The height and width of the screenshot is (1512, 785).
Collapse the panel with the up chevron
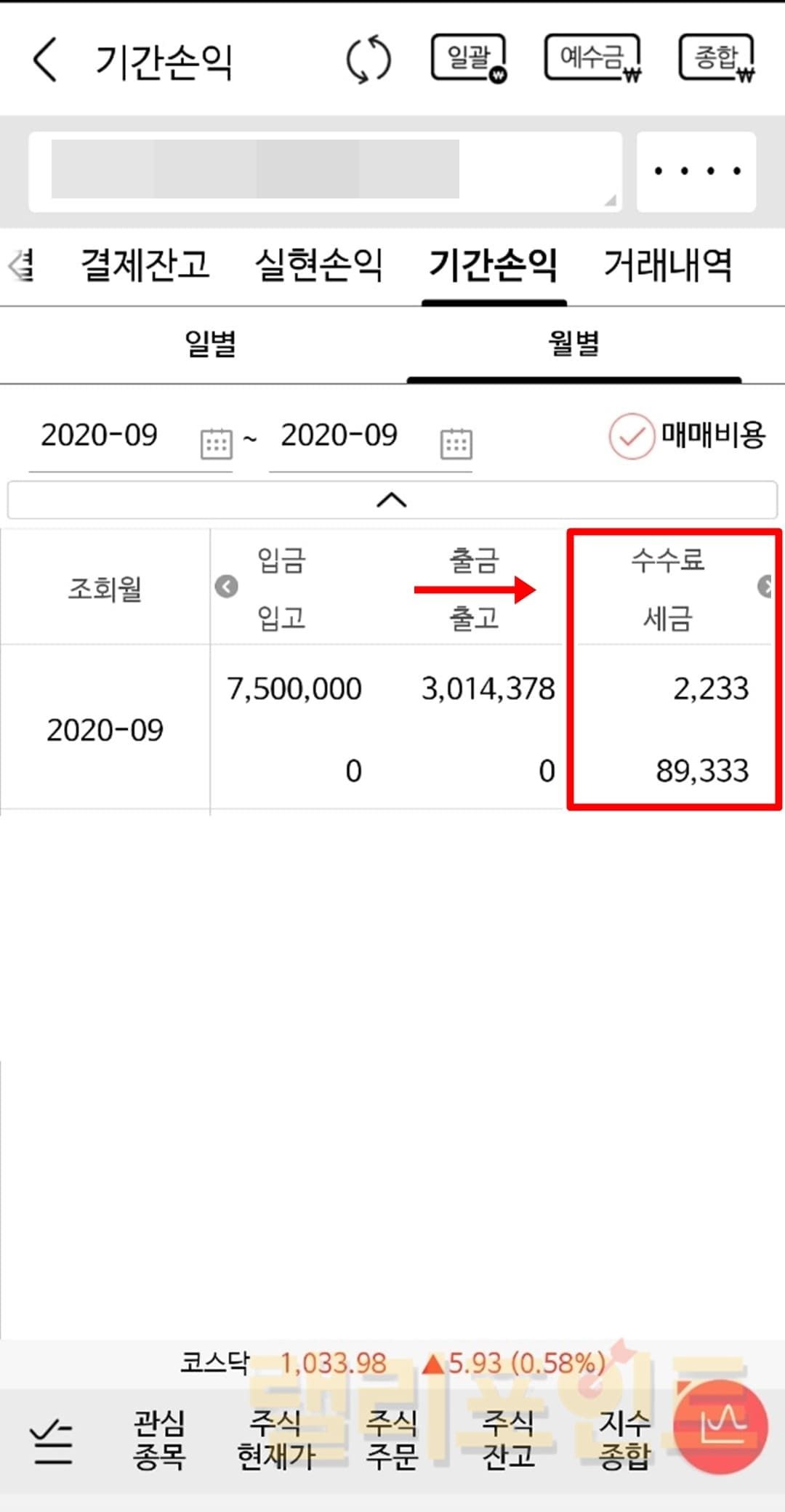[x=392, y=500]
